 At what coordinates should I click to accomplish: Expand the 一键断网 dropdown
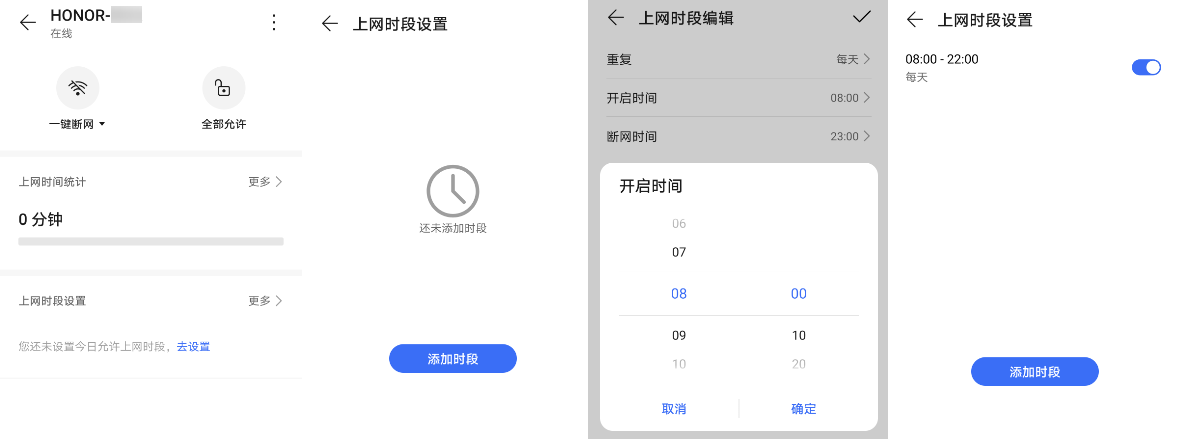[x=78, y=124]
